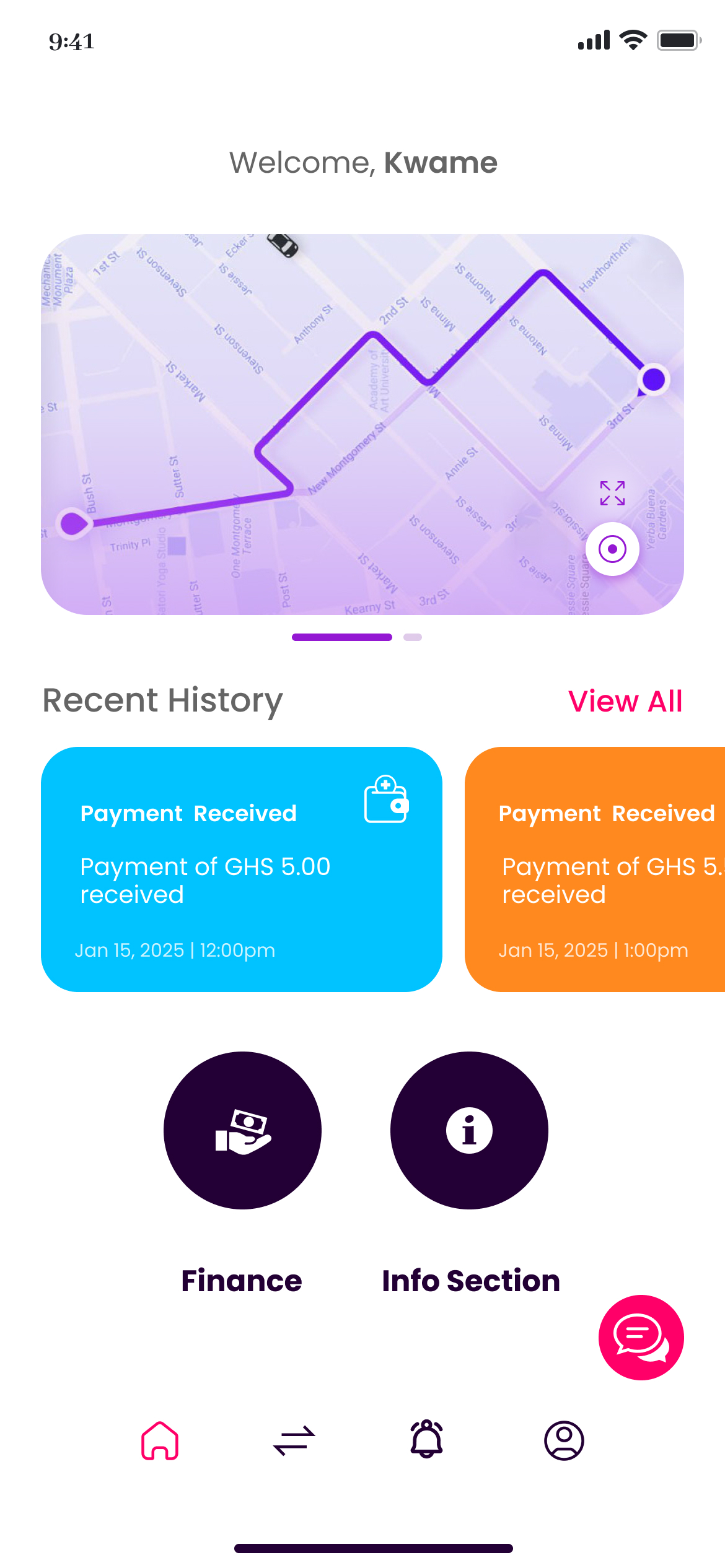Open View All recent history
Screen dimensions: 725x1568
[x=625, y=701]
